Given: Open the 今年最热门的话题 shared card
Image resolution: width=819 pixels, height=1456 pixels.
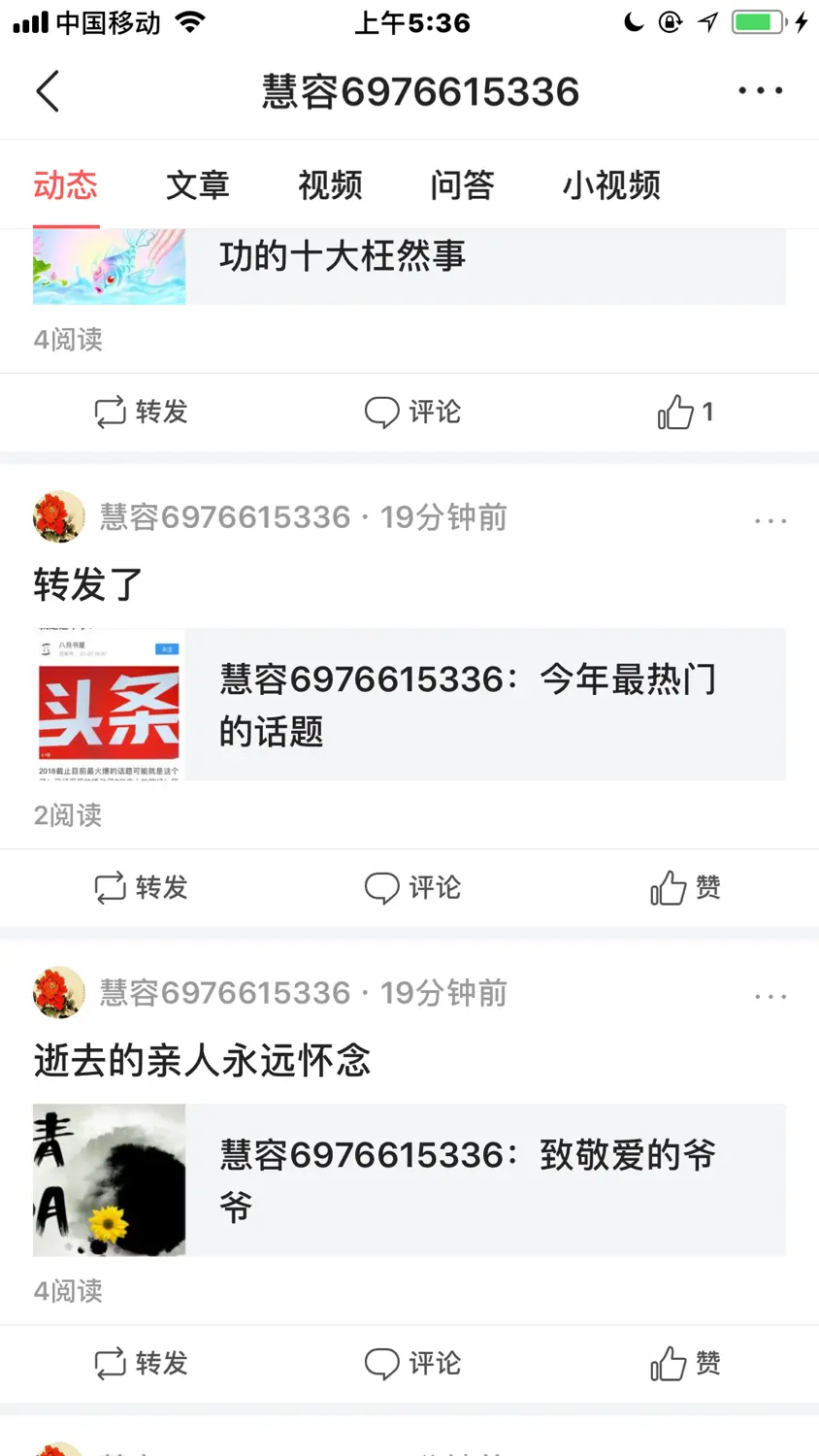Looking at the screenshot, I should (409, 705).
